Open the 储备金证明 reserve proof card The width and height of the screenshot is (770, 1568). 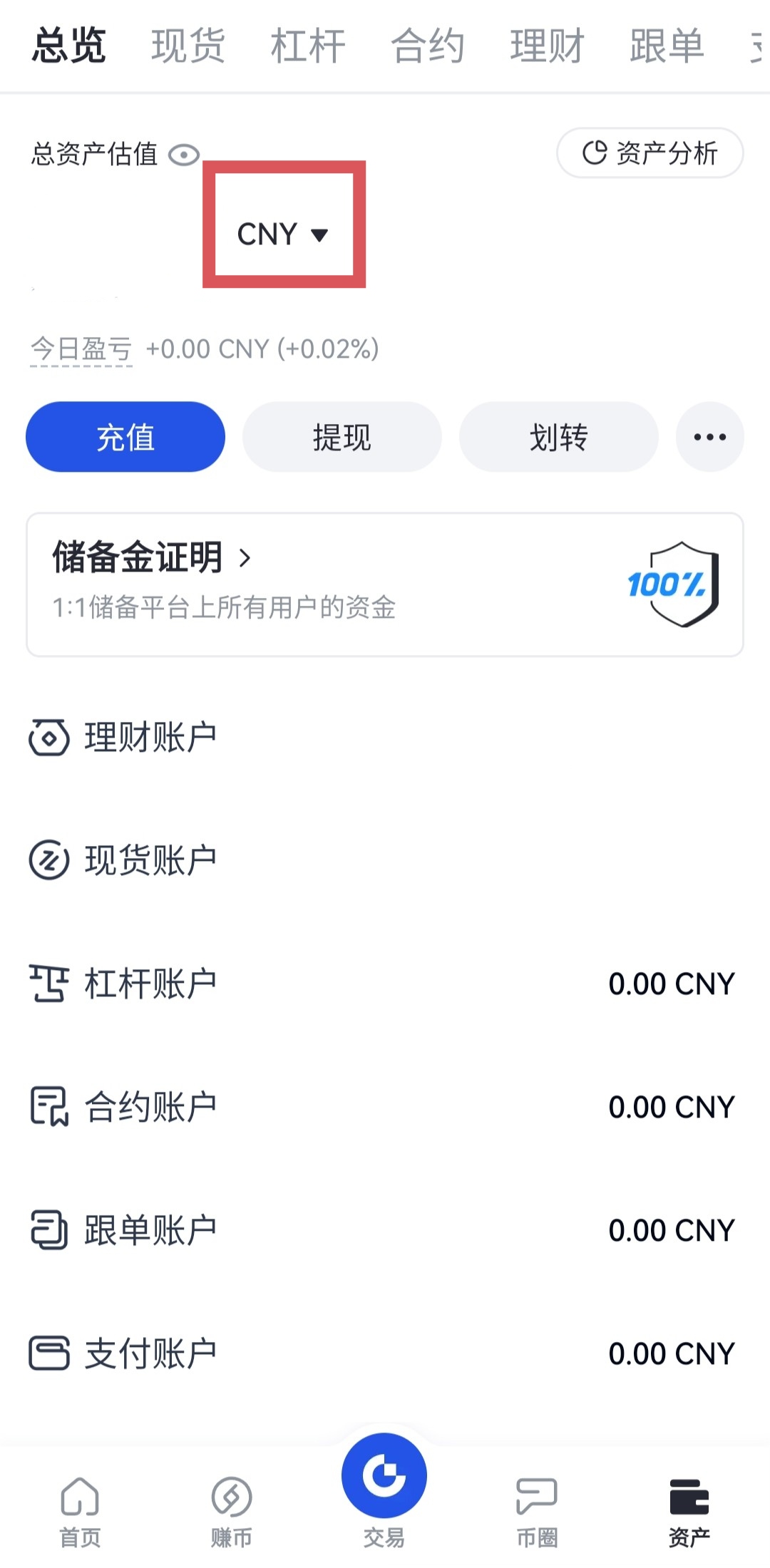click(x=384, y=584)
